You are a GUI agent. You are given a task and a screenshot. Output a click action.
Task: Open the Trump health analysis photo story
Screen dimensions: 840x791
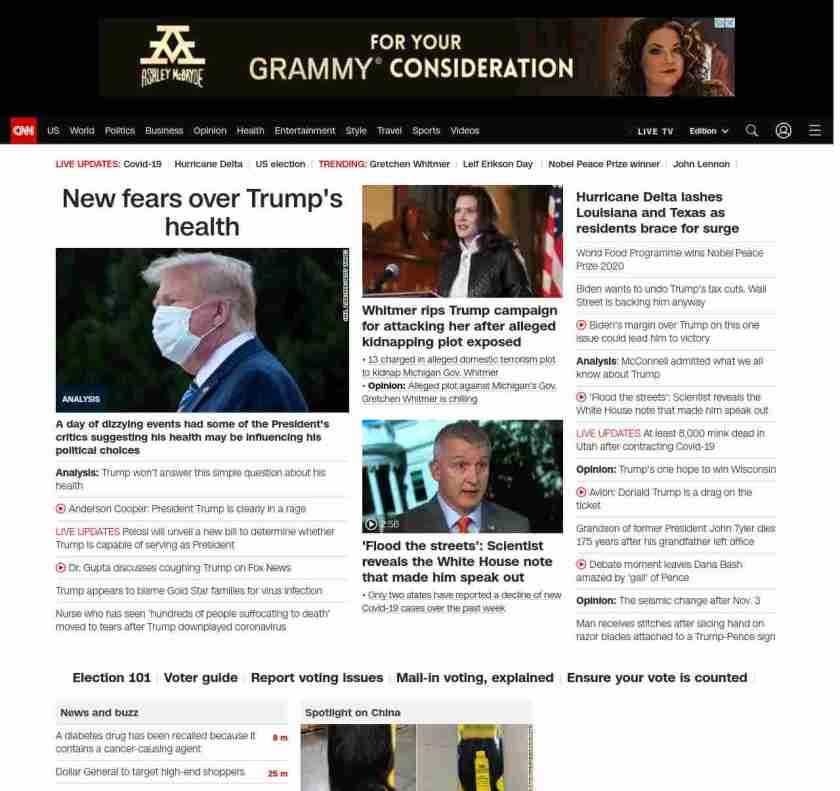[202, 330]
